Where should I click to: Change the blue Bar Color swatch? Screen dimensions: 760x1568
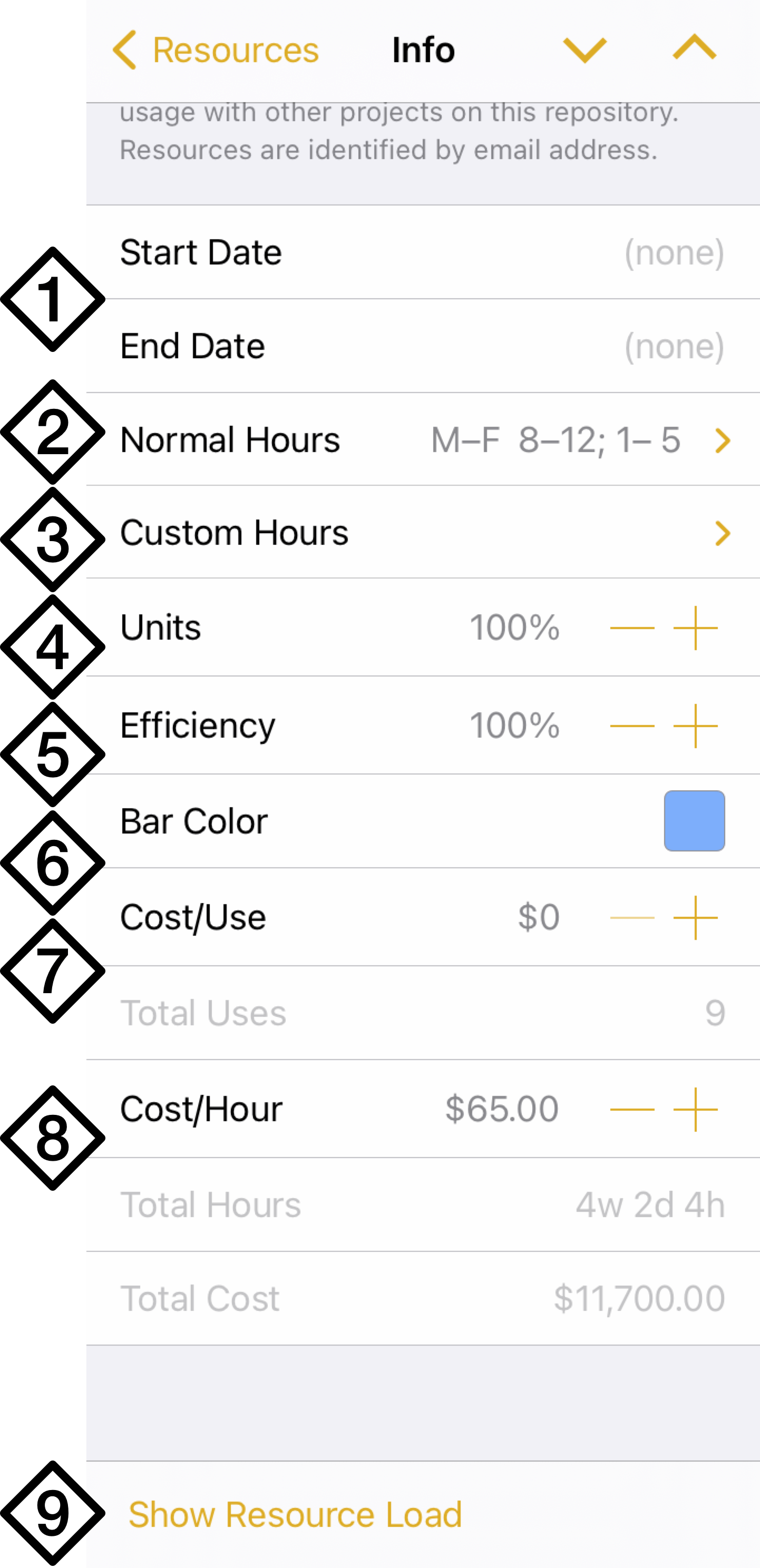pos(694,820)
